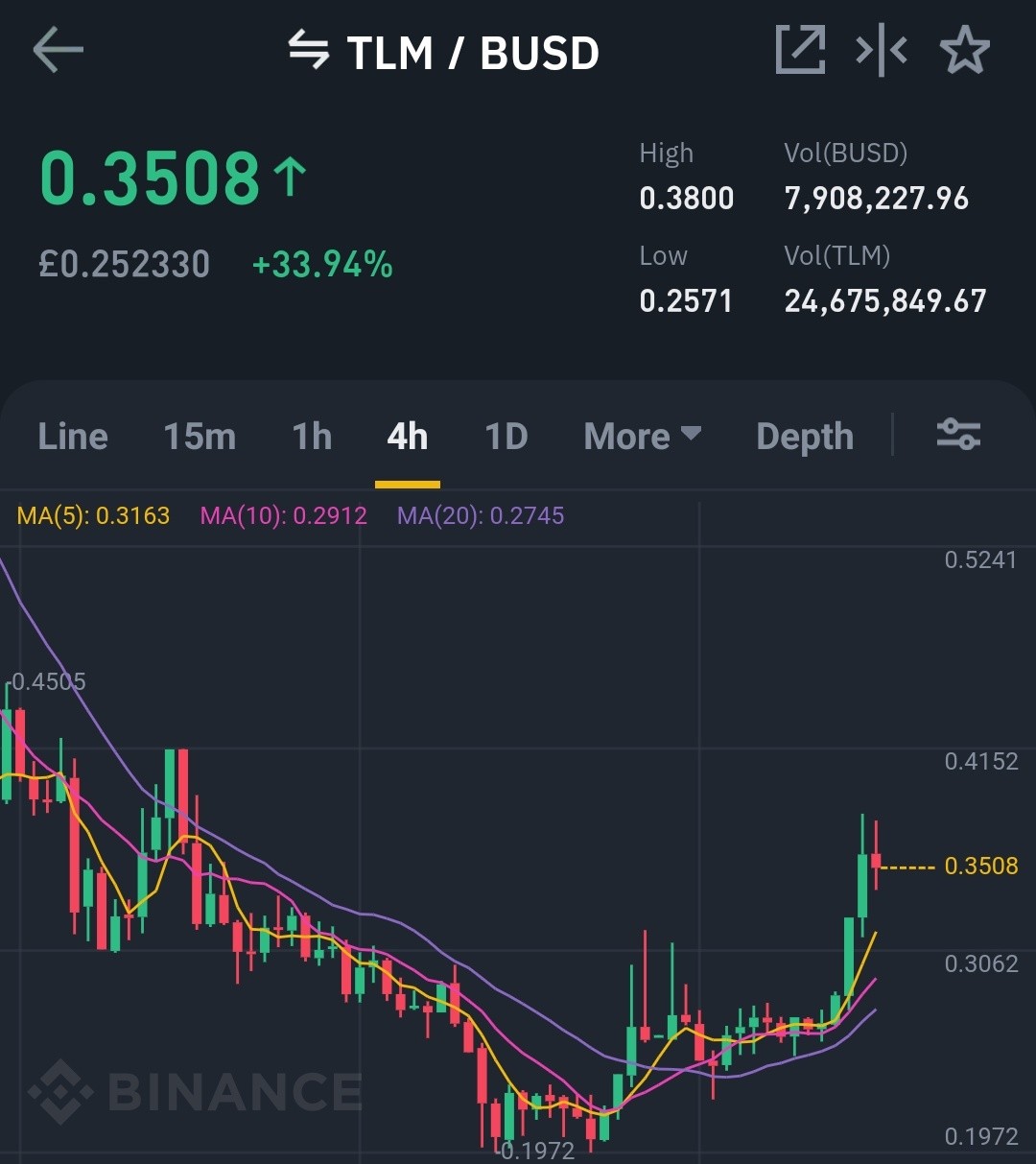This screenshot has width=1036, height=1164.
Task: Expand the More intervals dropdown
Action: [643, 437]
